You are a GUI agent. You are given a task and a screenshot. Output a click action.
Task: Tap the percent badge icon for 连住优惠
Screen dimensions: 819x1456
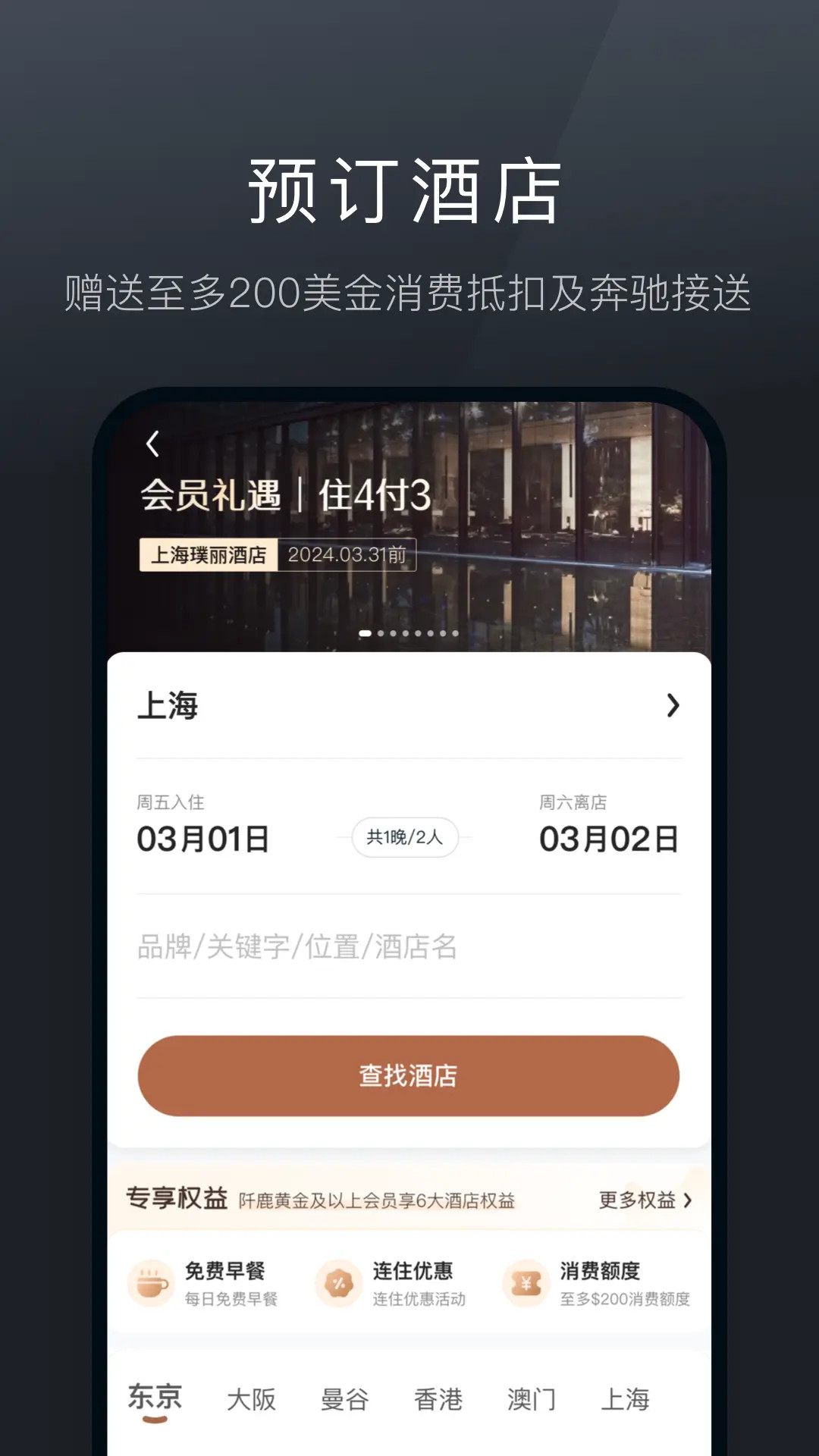coord(339,1282)
